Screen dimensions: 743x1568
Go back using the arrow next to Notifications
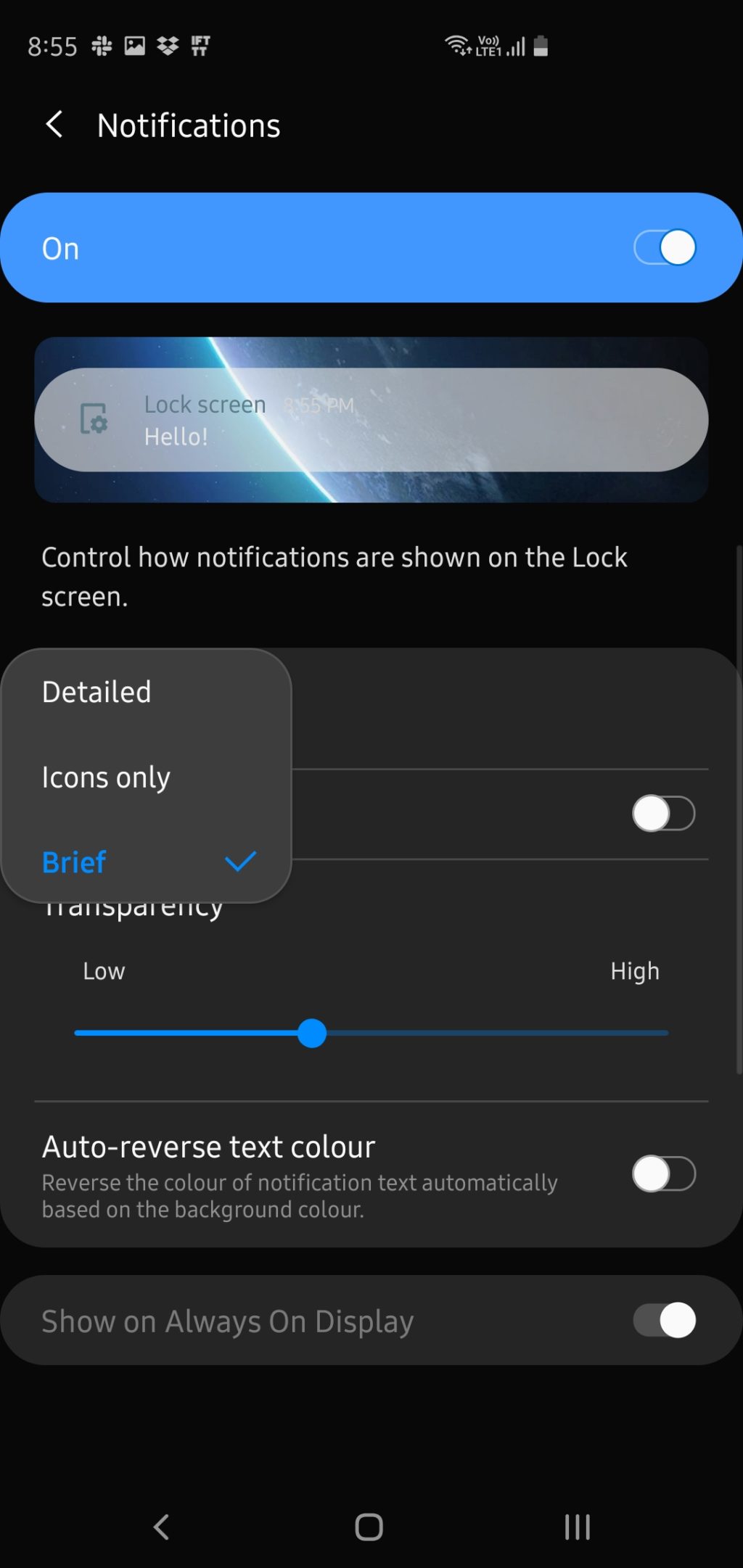pyautogui.click(x=54, y=124)
